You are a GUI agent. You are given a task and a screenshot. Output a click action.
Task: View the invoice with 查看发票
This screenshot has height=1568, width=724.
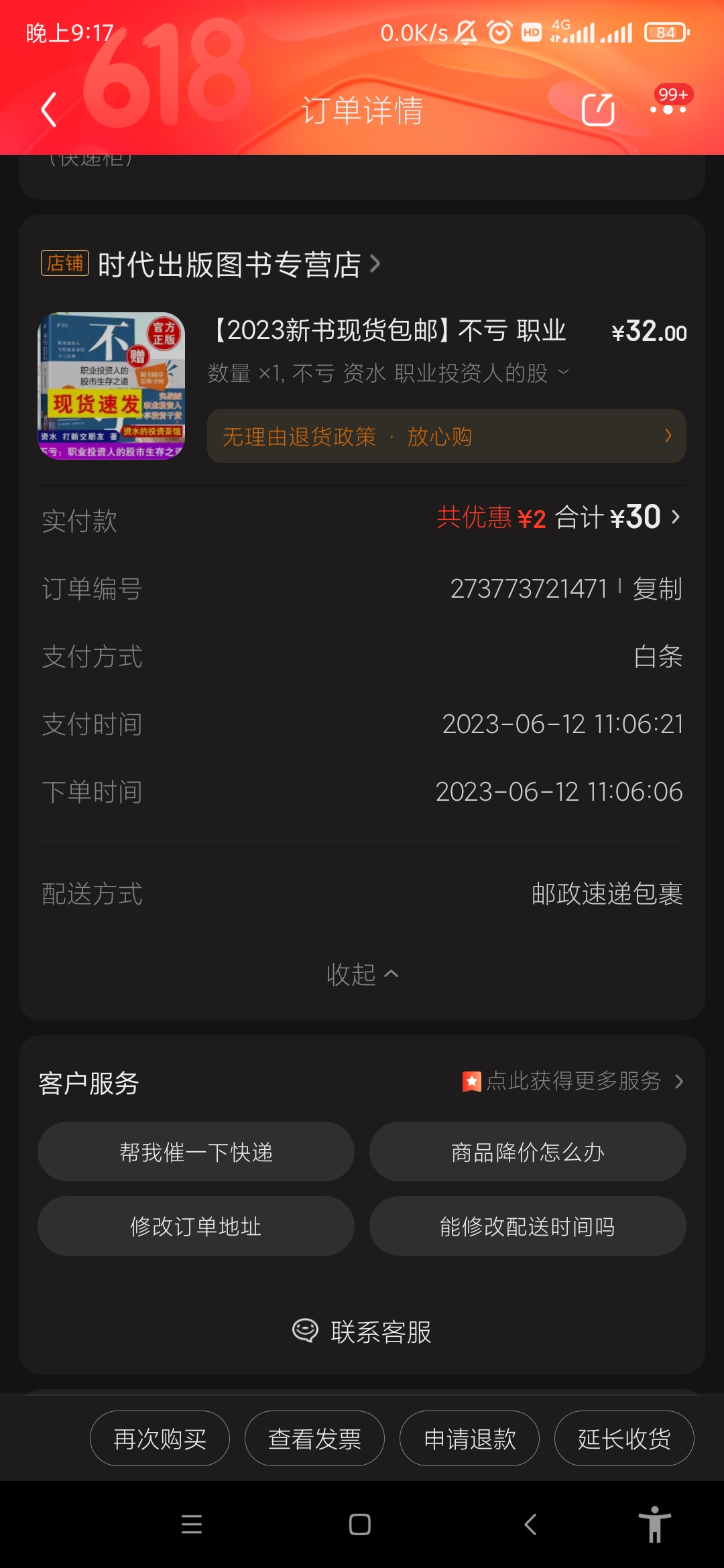(x=315, y=1439)
